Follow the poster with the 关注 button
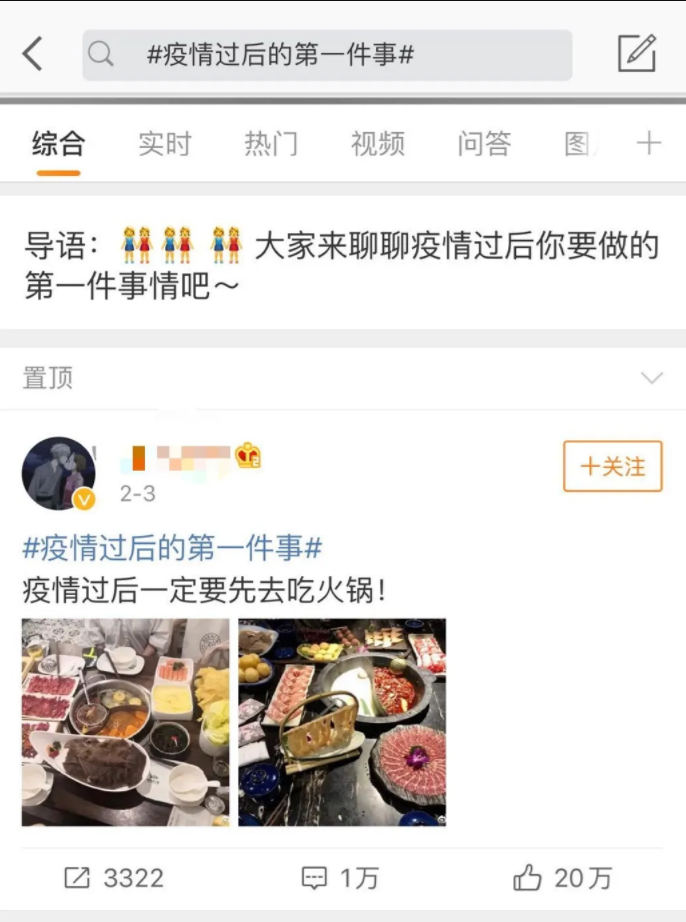The image size is (686, 922). tap(612, 466)
